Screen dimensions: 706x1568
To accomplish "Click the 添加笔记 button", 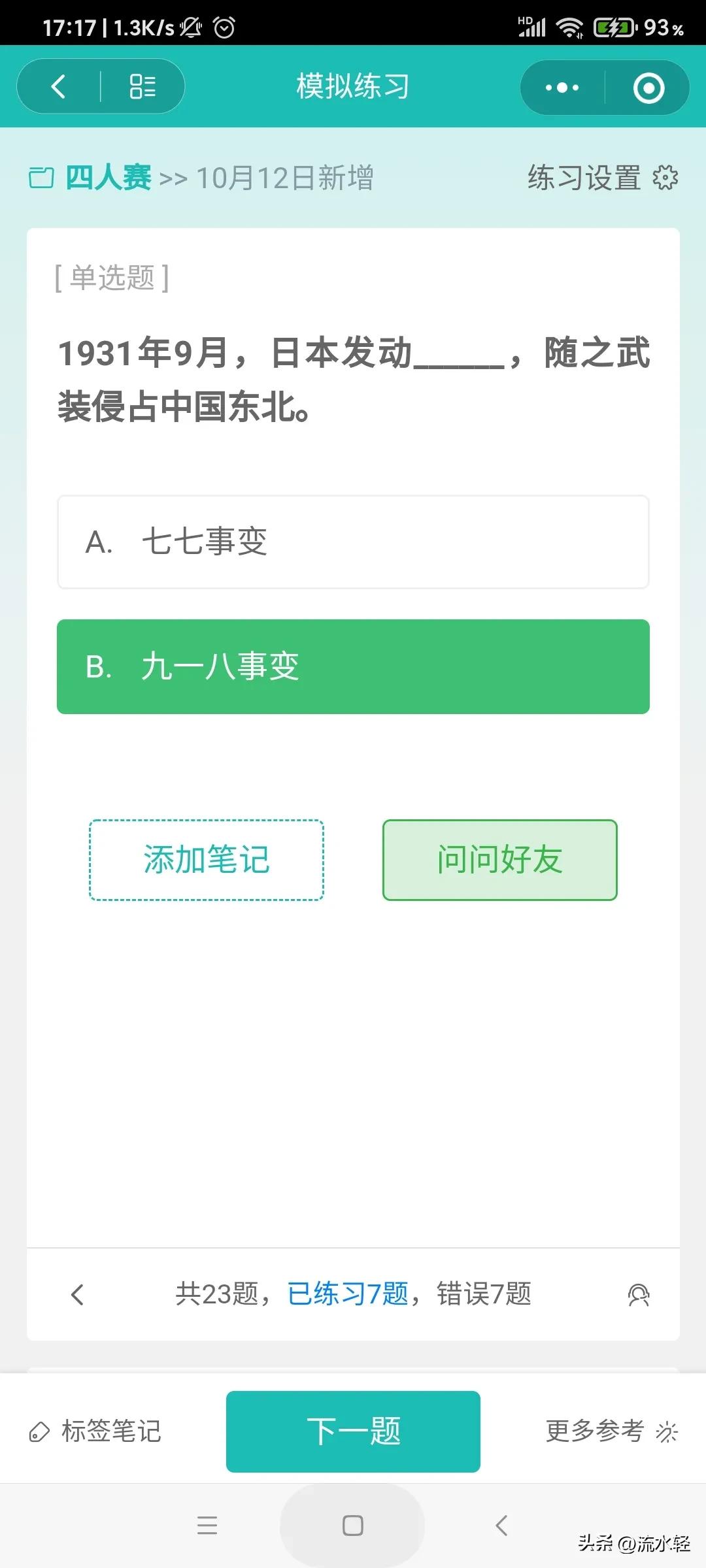I will [206, 860].
